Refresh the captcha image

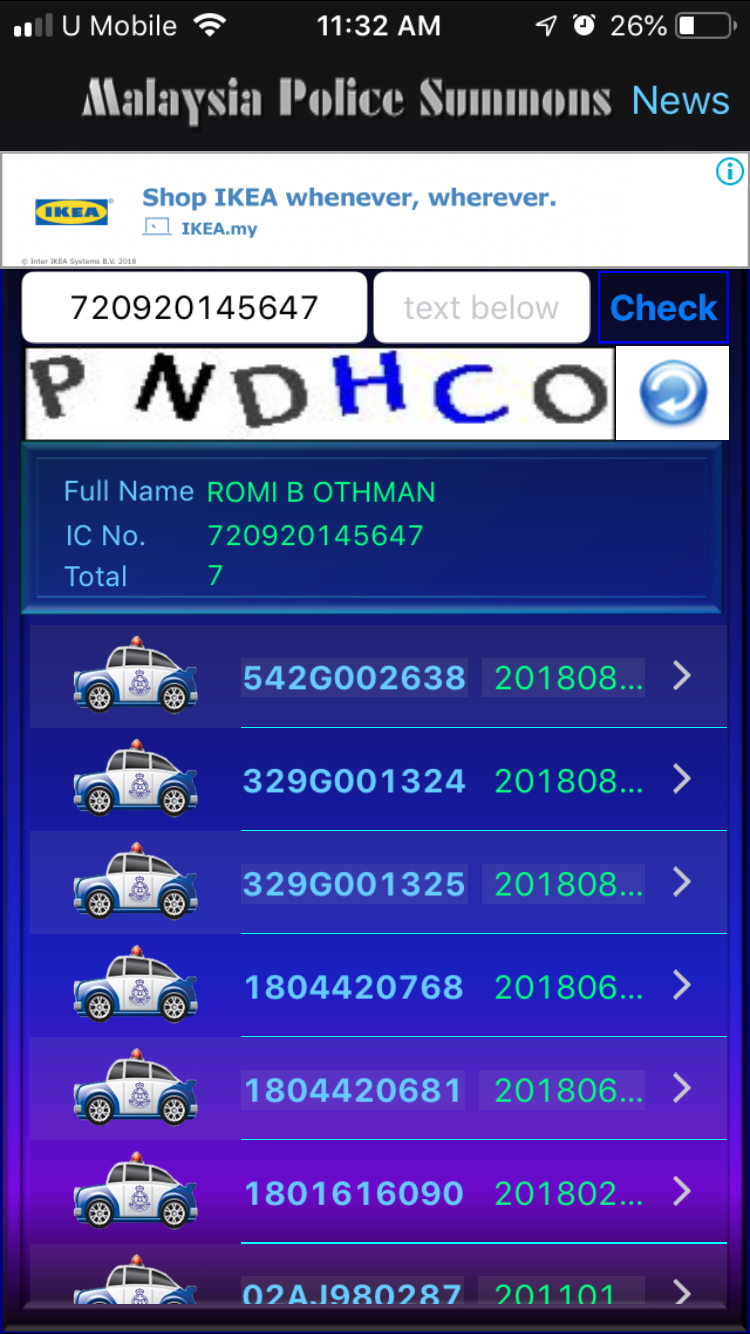[672, 393]
